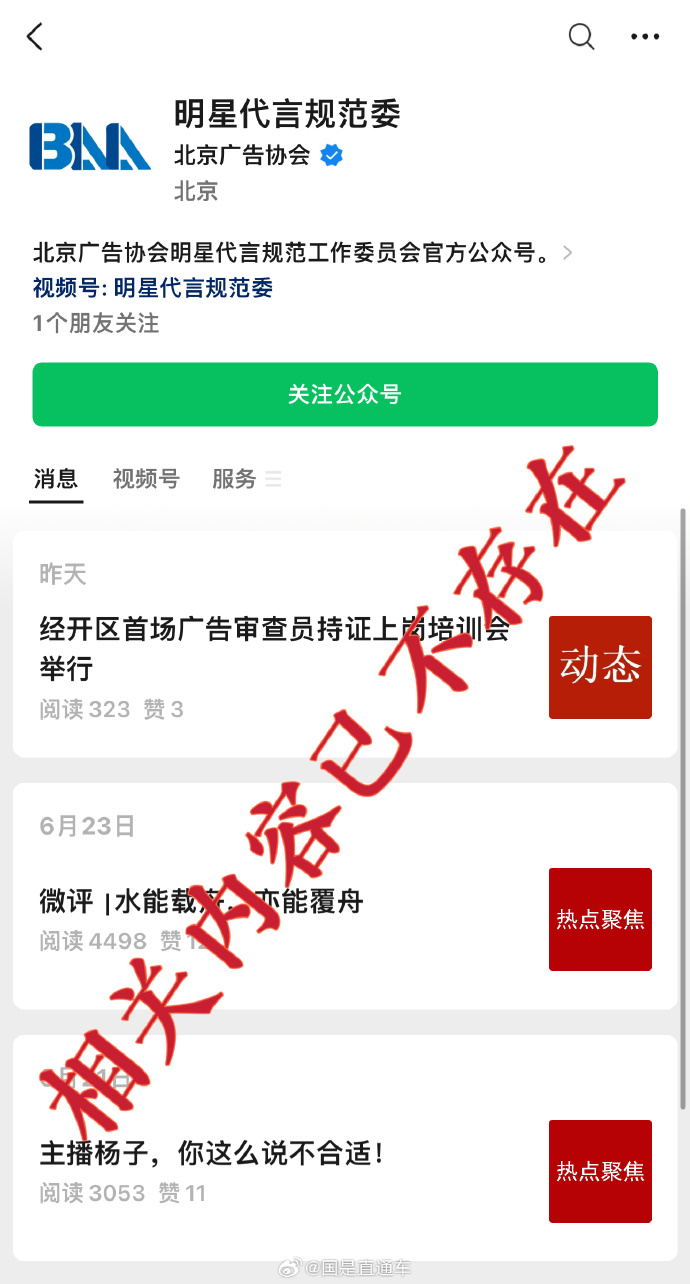
Task: Switch to the 消息 tab
Action: 56,479
